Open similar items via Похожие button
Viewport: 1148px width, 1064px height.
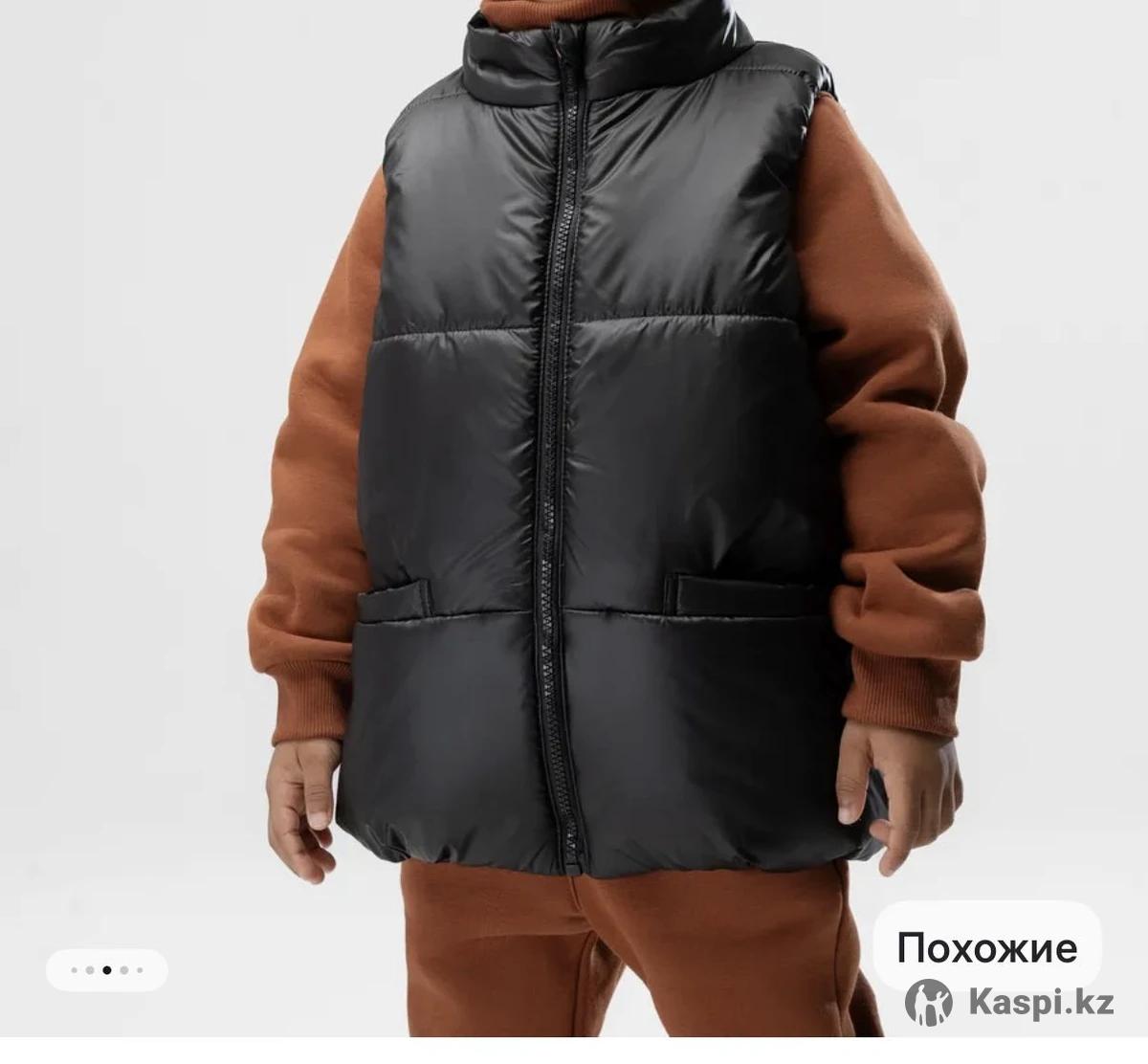[986, 948]
